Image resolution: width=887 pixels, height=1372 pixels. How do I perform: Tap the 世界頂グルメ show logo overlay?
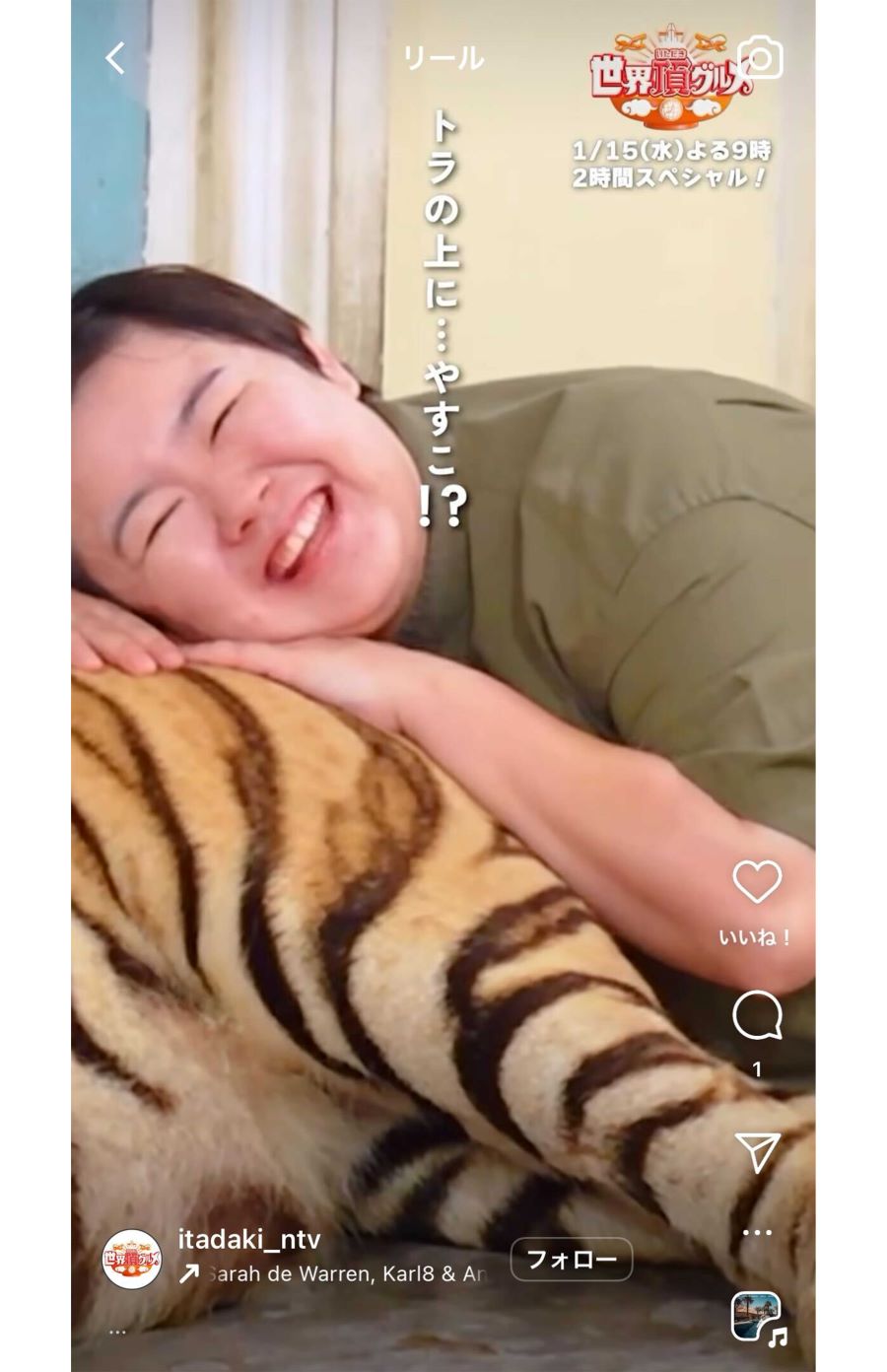click(666, 79)
